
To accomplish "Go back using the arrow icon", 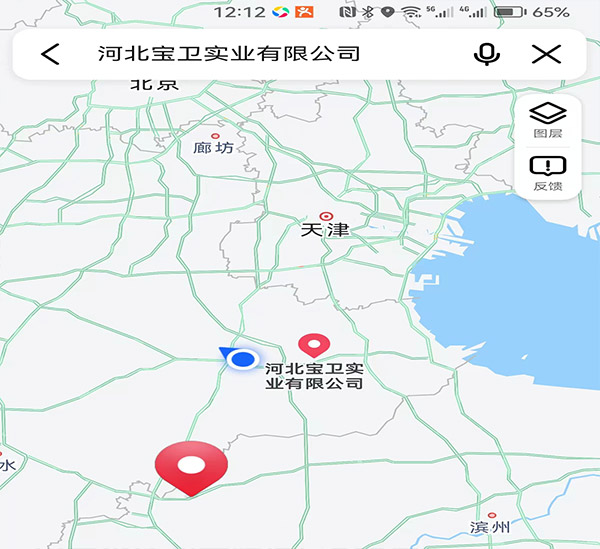I will pos(50,54).
